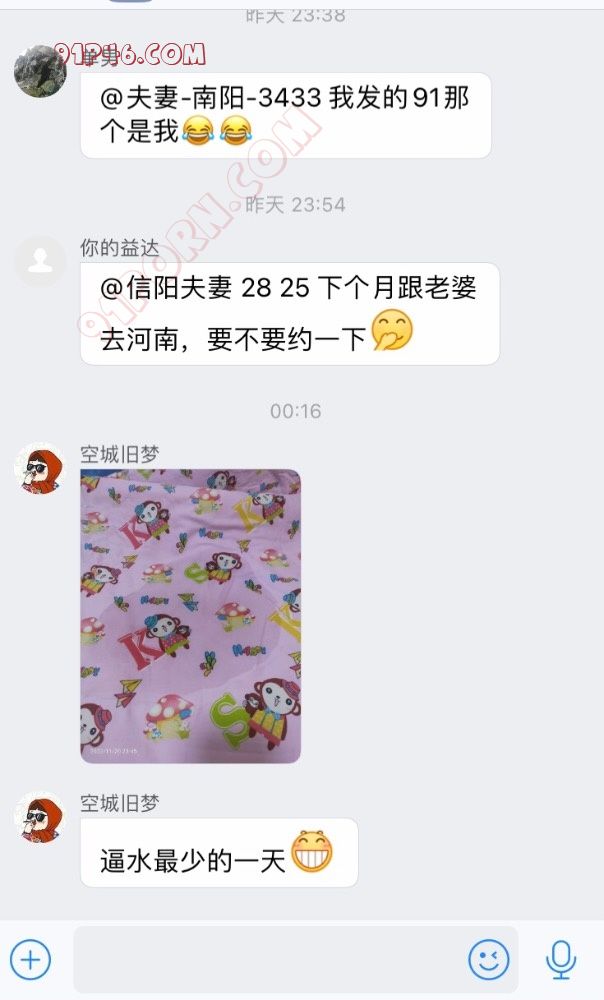Open 空城旧梦's avatar beside the photo
The width and height of the screenshot is (604, 1000).
40,468
